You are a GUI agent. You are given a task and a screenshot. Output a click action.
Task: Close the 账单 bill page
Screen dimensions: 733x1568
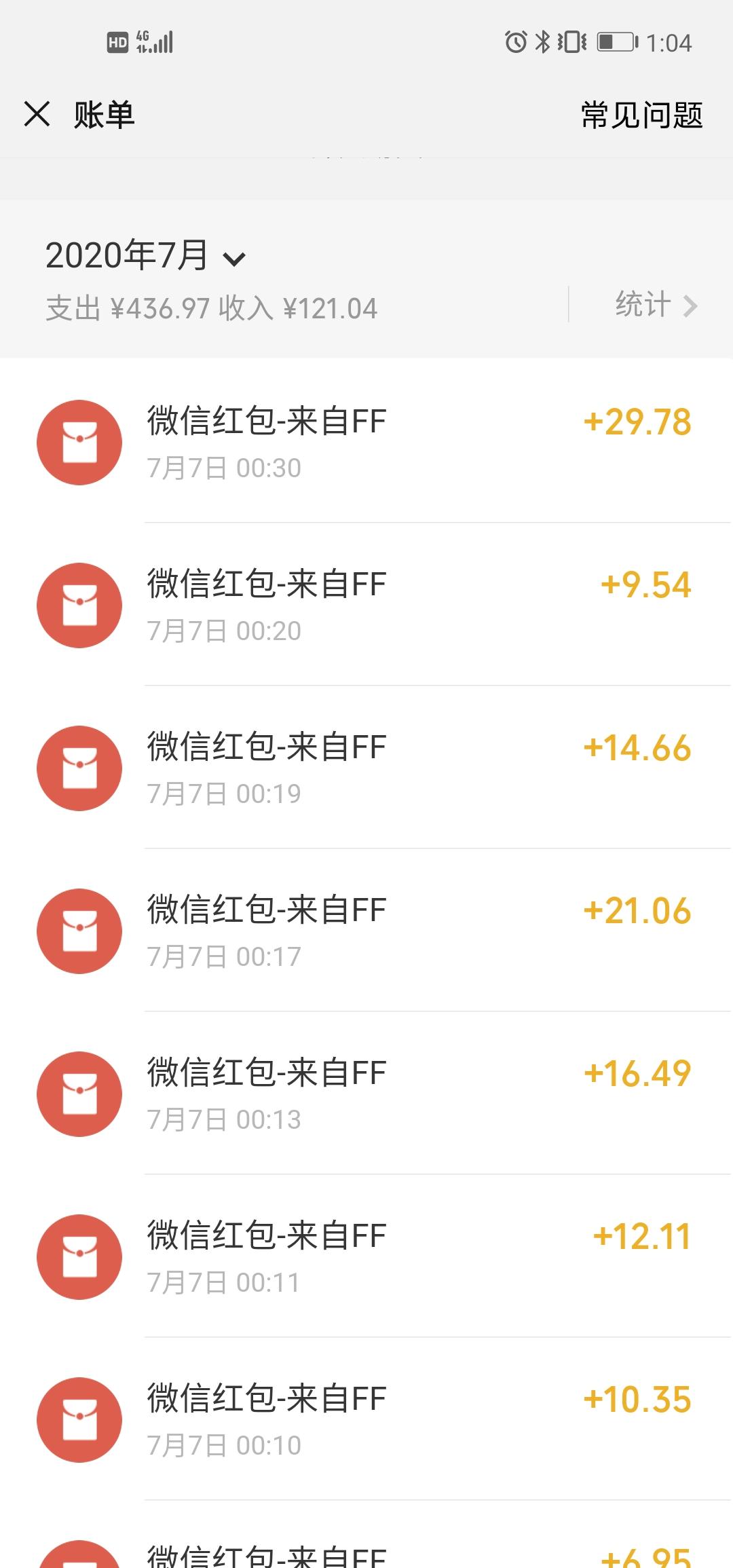coord(37,114)
